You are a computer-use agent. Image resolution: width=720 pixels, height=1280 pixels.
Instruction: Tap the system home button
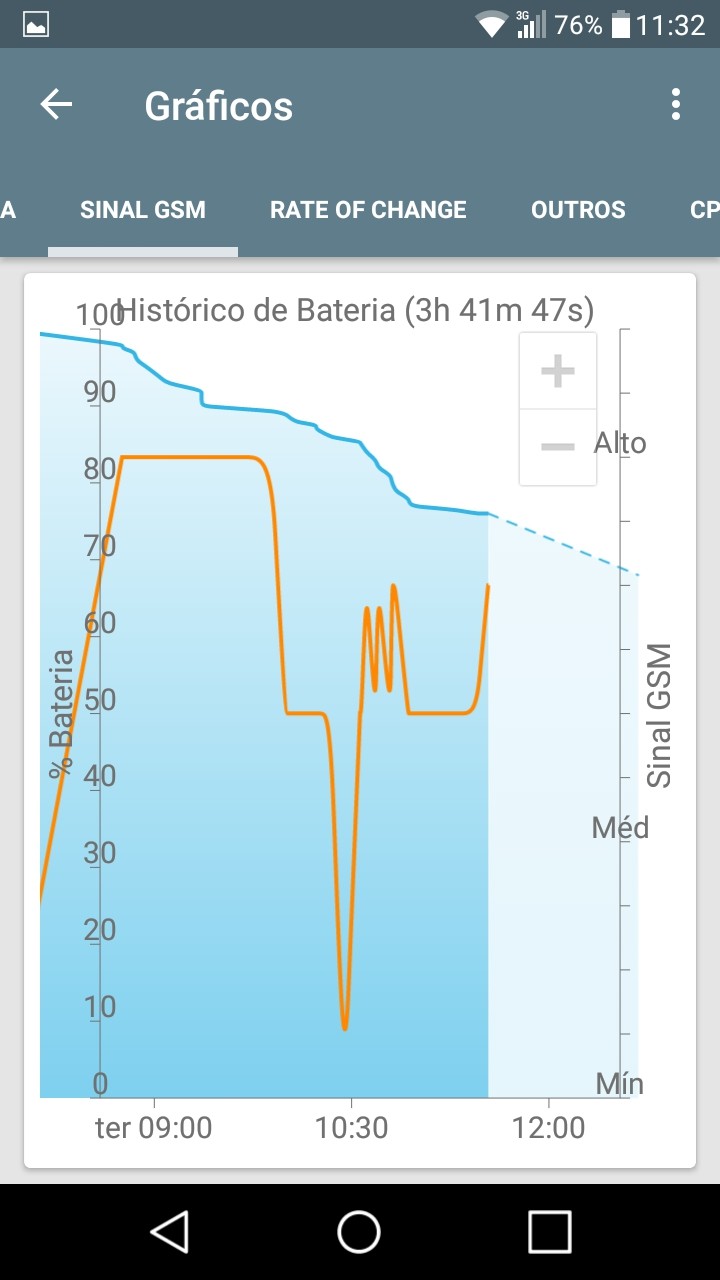(x=359, y=1231)
